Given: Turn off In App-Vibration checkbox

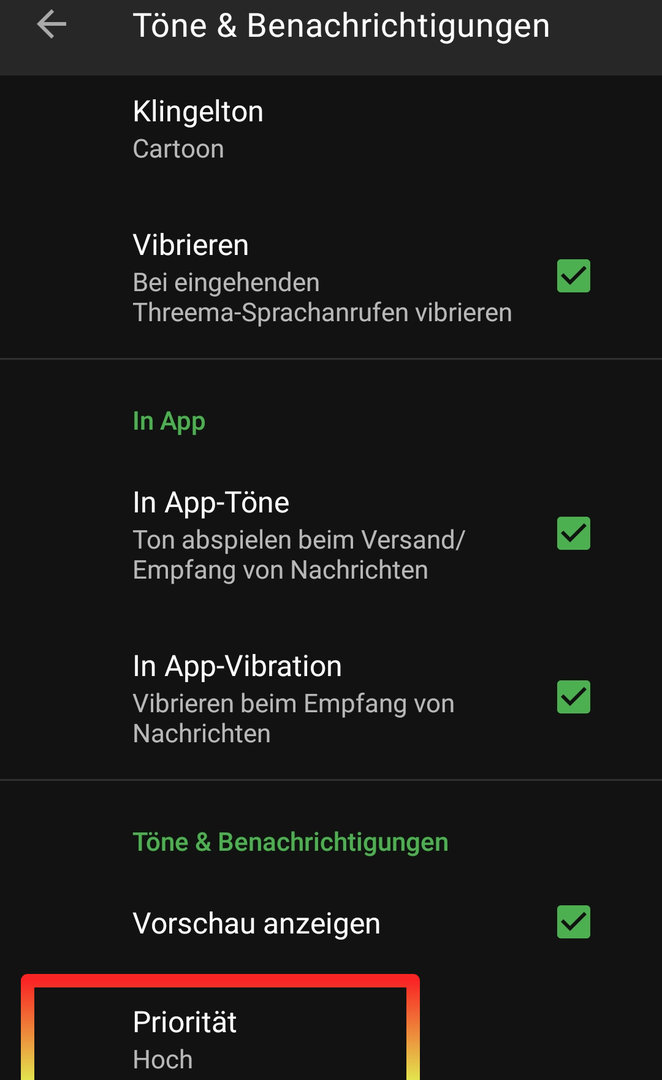Looking at the screenshot, I should 573,697.
